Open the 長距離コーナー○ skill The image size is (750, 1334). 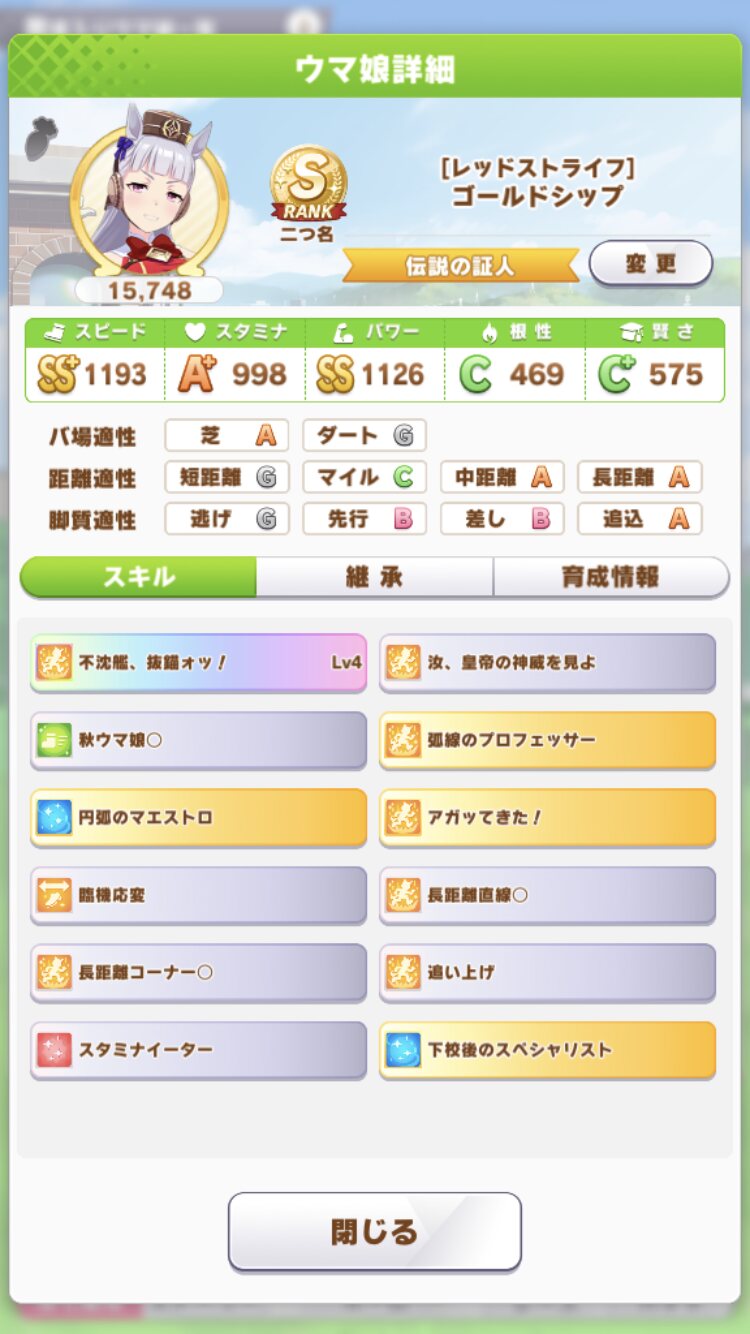pyautogui.click(x=198, y=972)
